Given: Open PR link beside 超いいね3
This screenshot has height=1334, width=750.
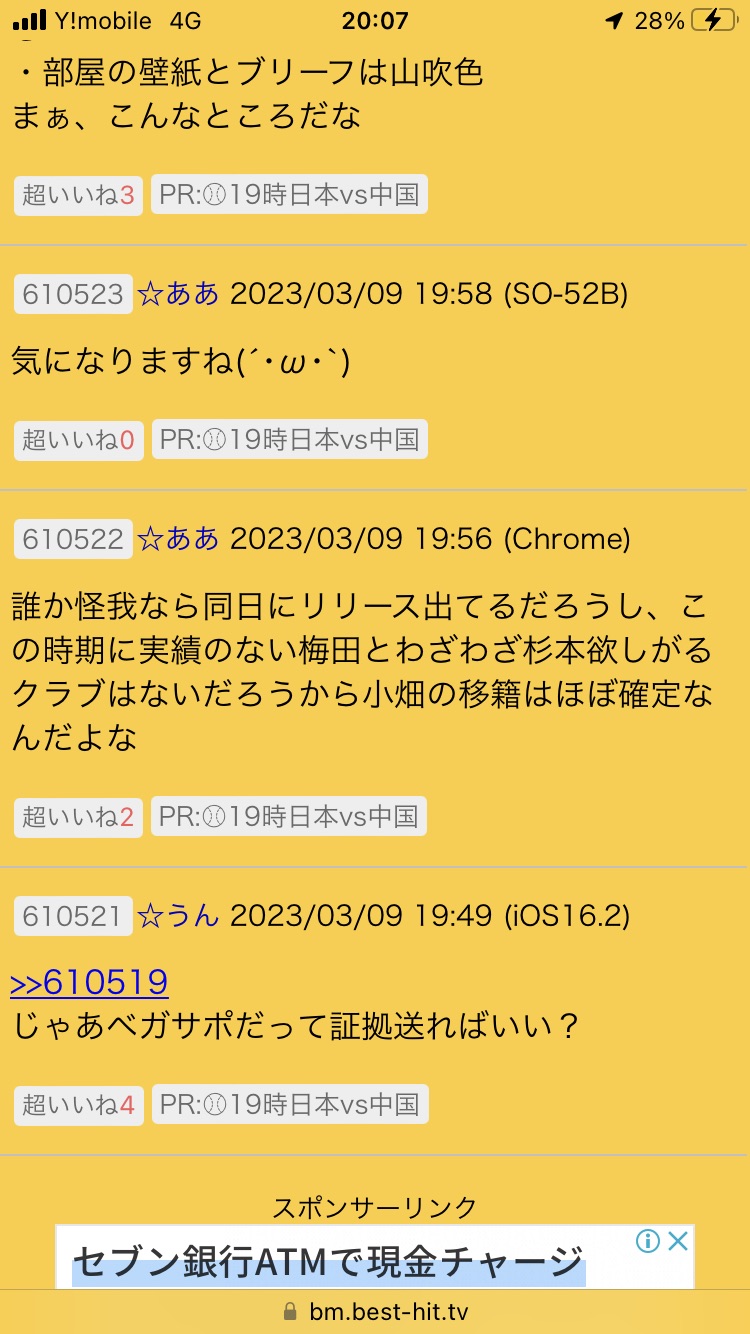Looking at the screenshot, I should [x=289, y=195].
